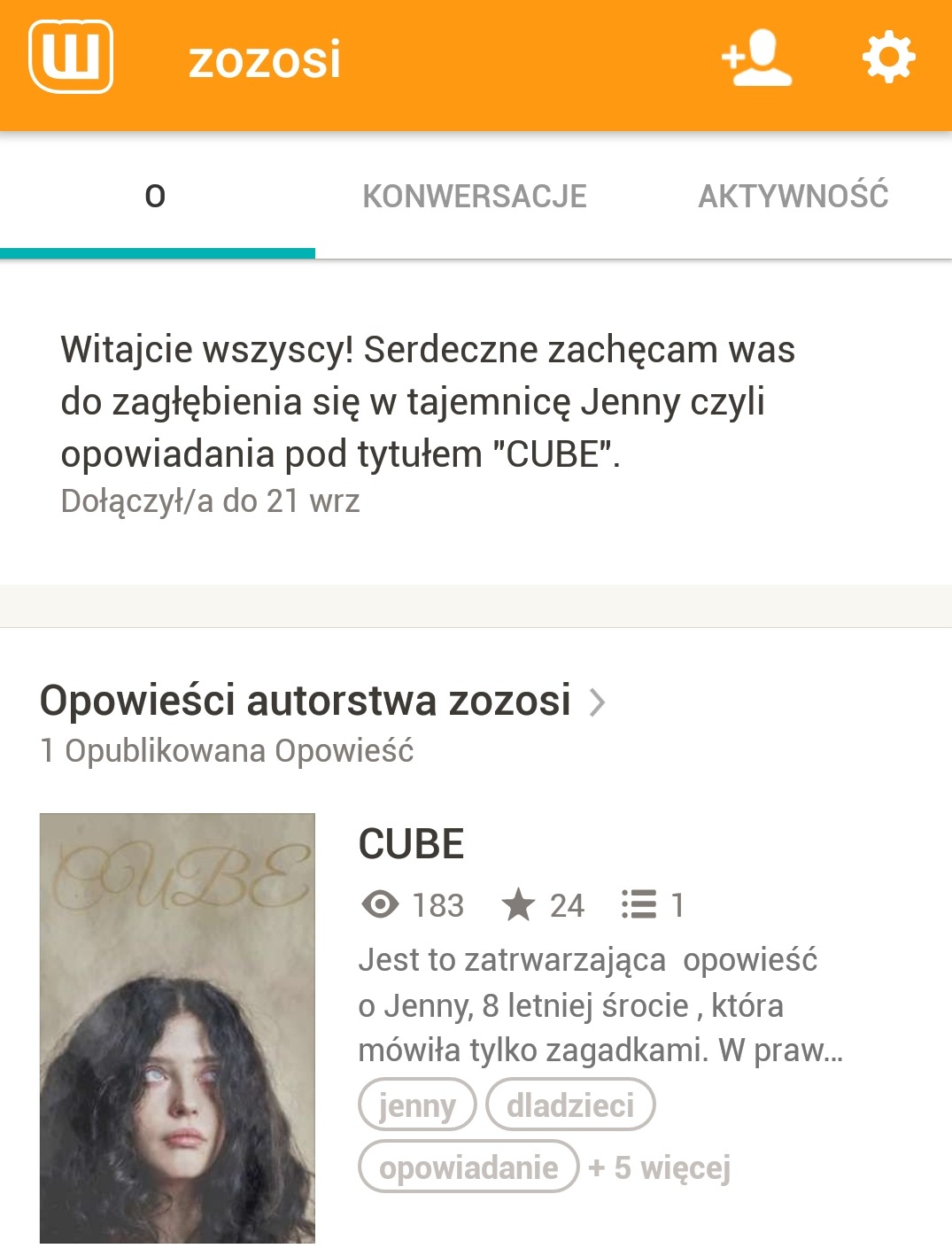Select the dladzieci tag chip

570,1105
